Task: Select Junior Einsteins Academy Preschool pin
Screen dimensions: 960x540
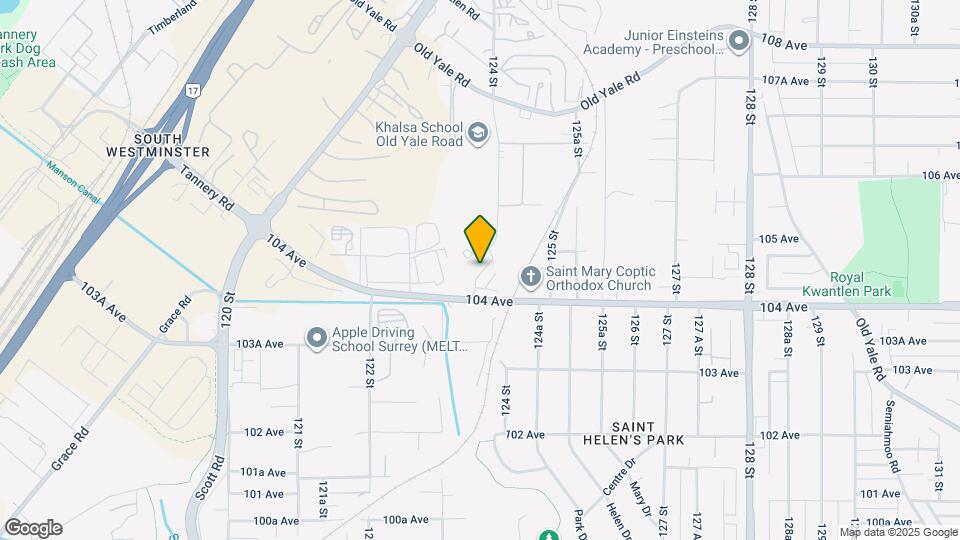Action: (739, 41)
